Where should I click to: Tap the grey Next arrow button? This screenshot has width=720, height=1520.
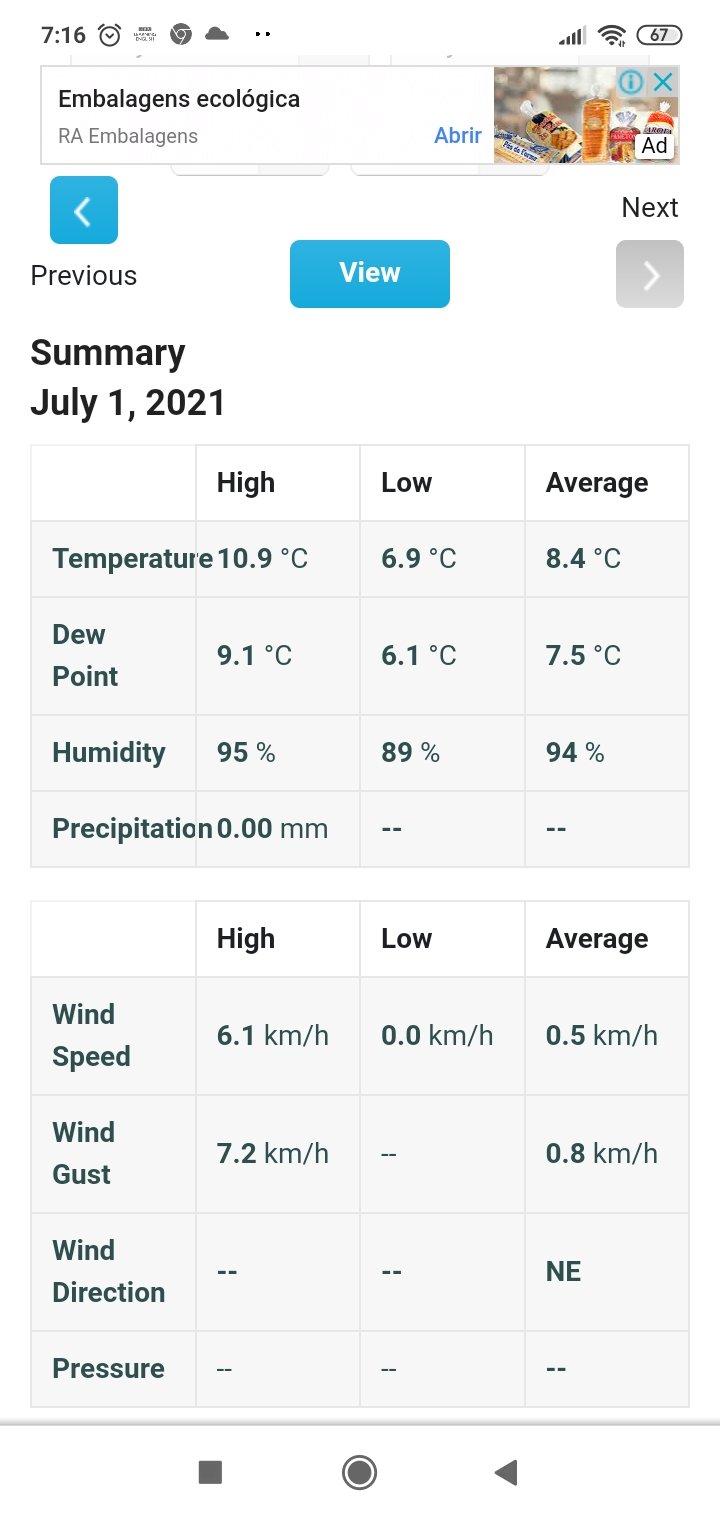(x=650, y=274)
